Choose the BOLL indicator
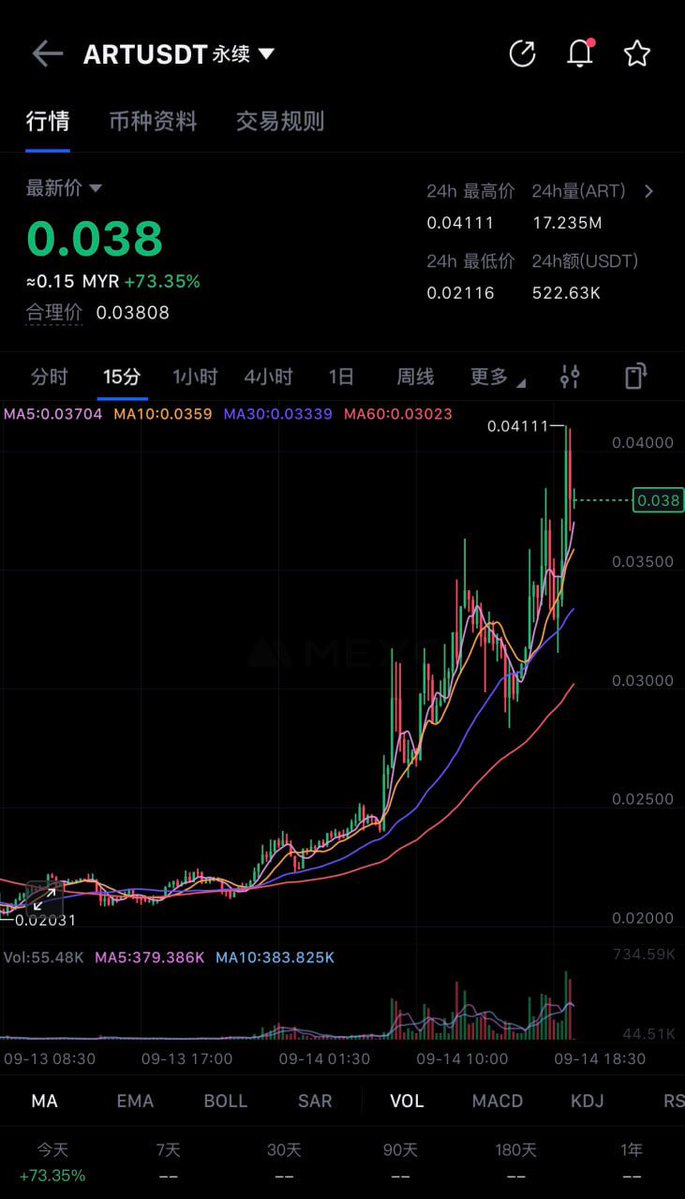685x1199 pixels. point(226,1100)
